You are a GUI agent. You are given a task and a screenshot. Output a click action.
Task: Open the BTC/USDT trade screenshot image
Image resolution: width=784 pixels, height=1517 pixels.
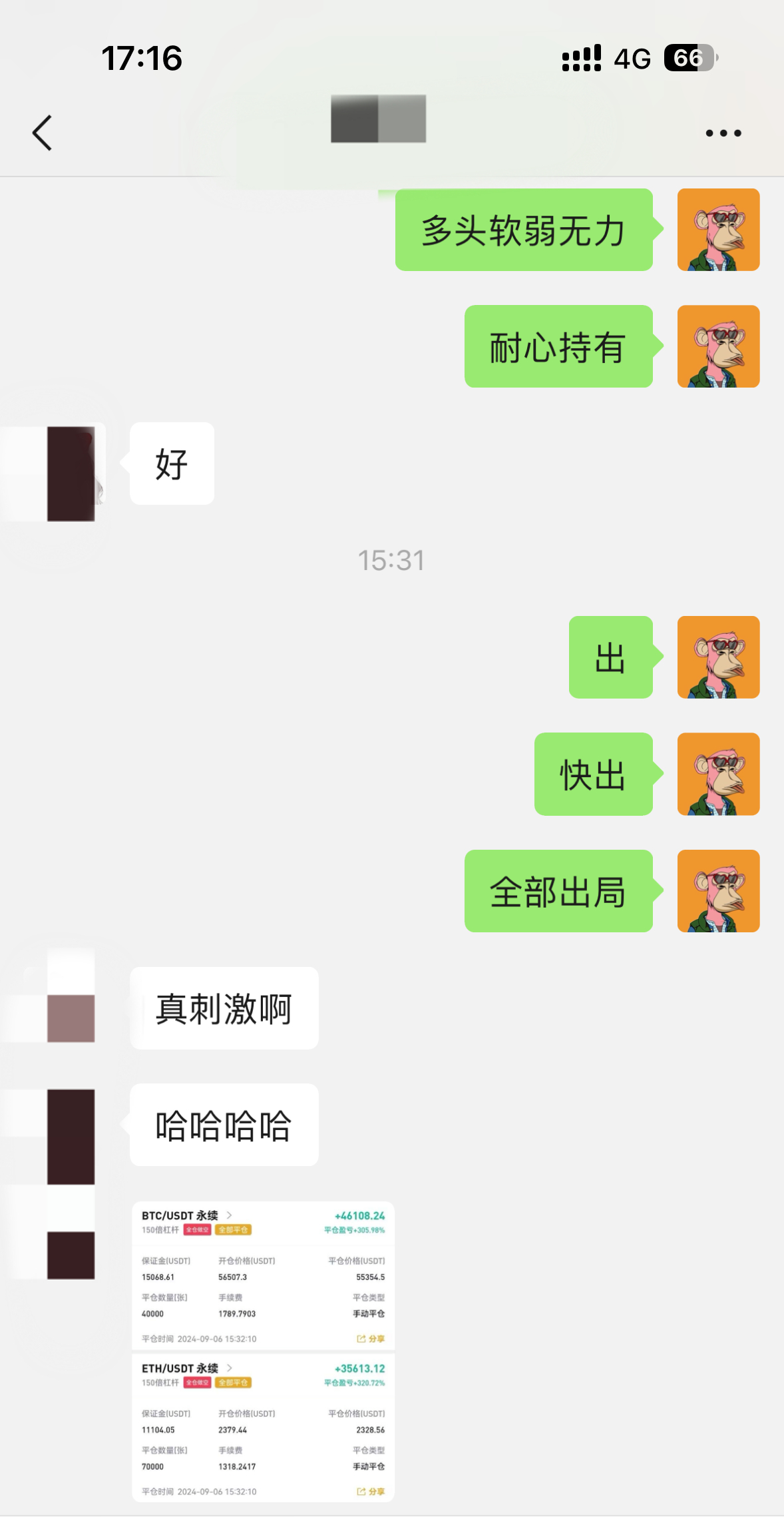pyautogui.click(x=263, y=1351)
